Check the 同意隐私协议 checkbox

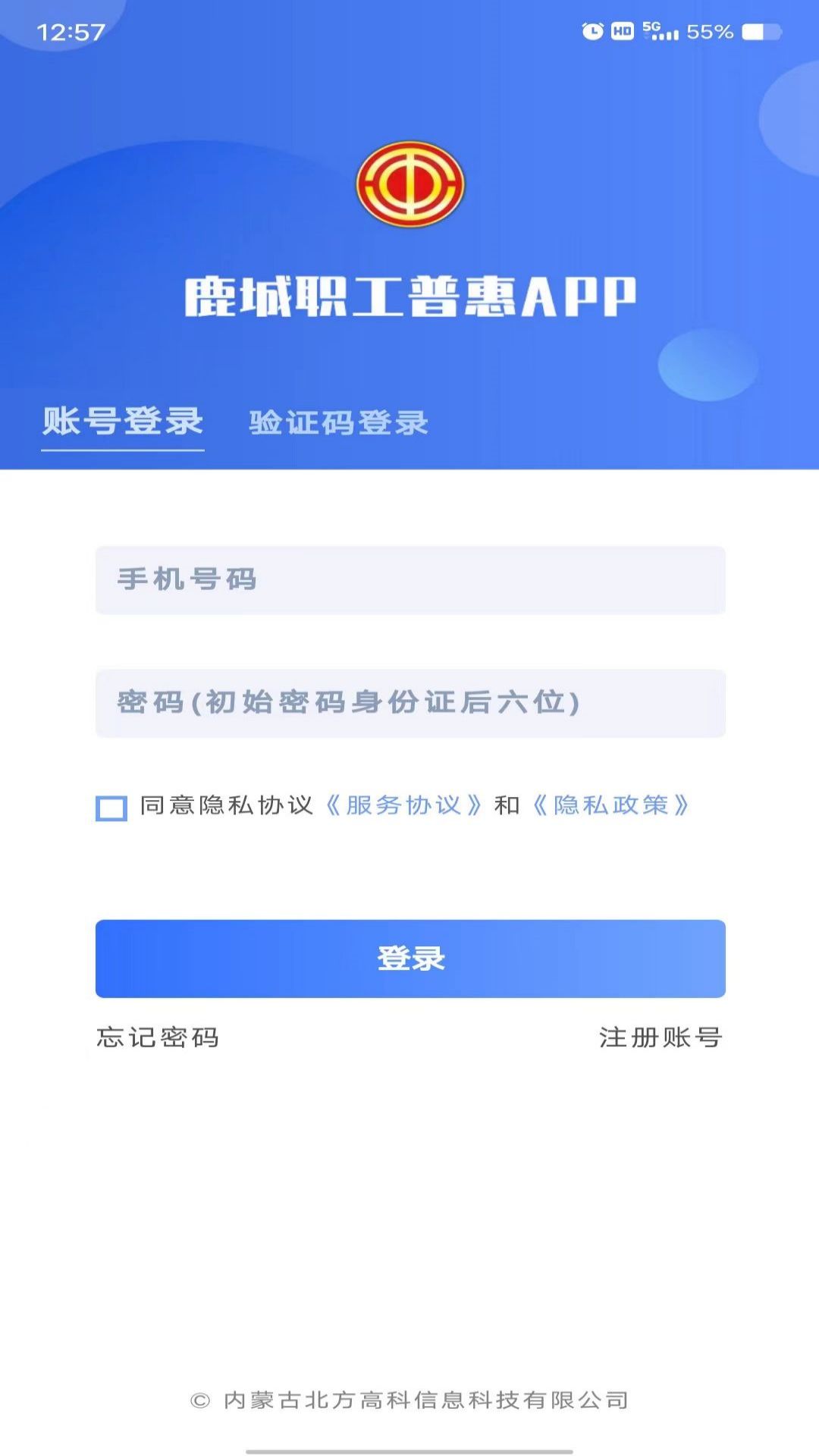click(111, 808)
